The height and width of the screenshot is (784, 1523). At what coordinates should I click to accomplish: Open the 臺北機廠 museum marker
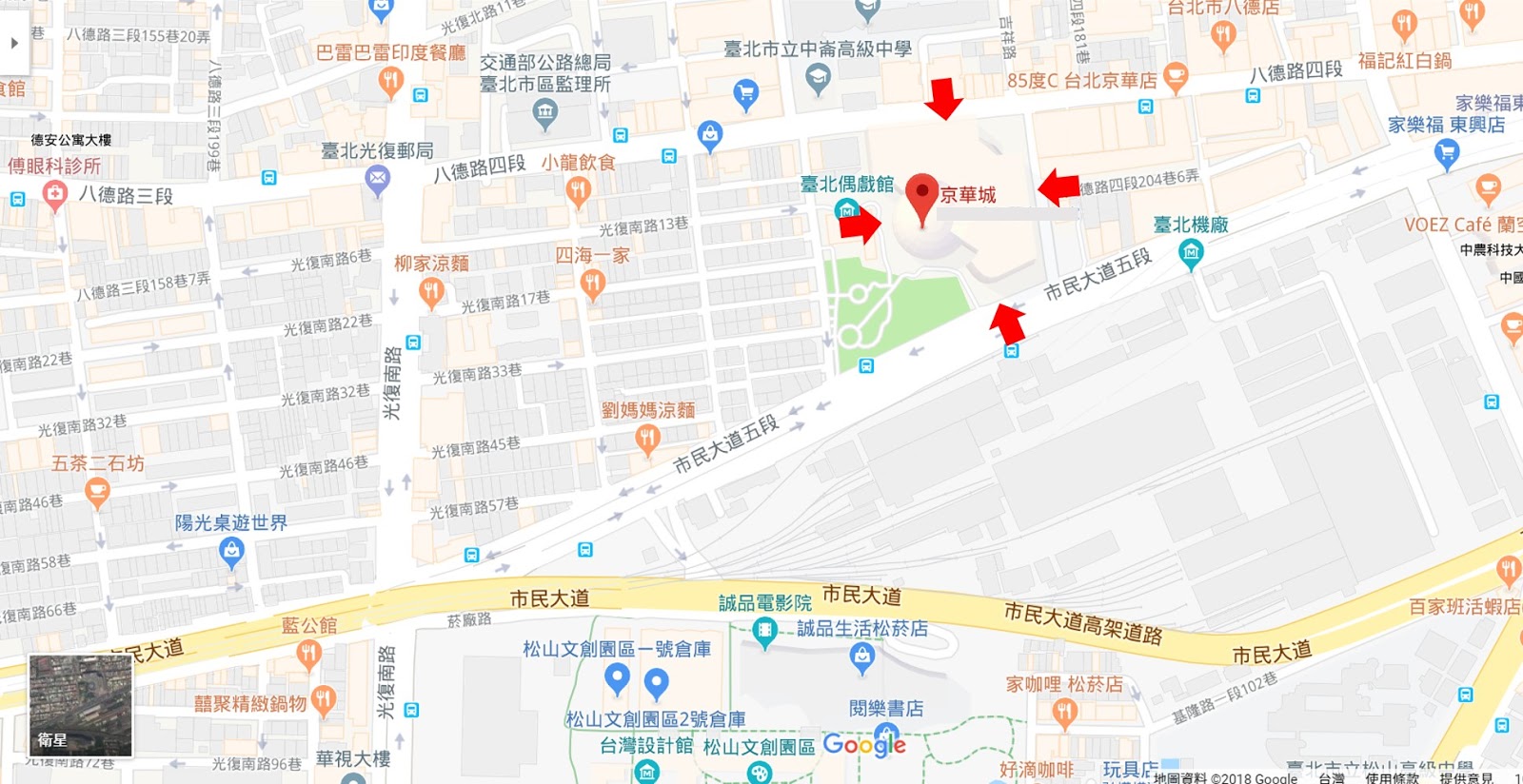[1191, 252]
